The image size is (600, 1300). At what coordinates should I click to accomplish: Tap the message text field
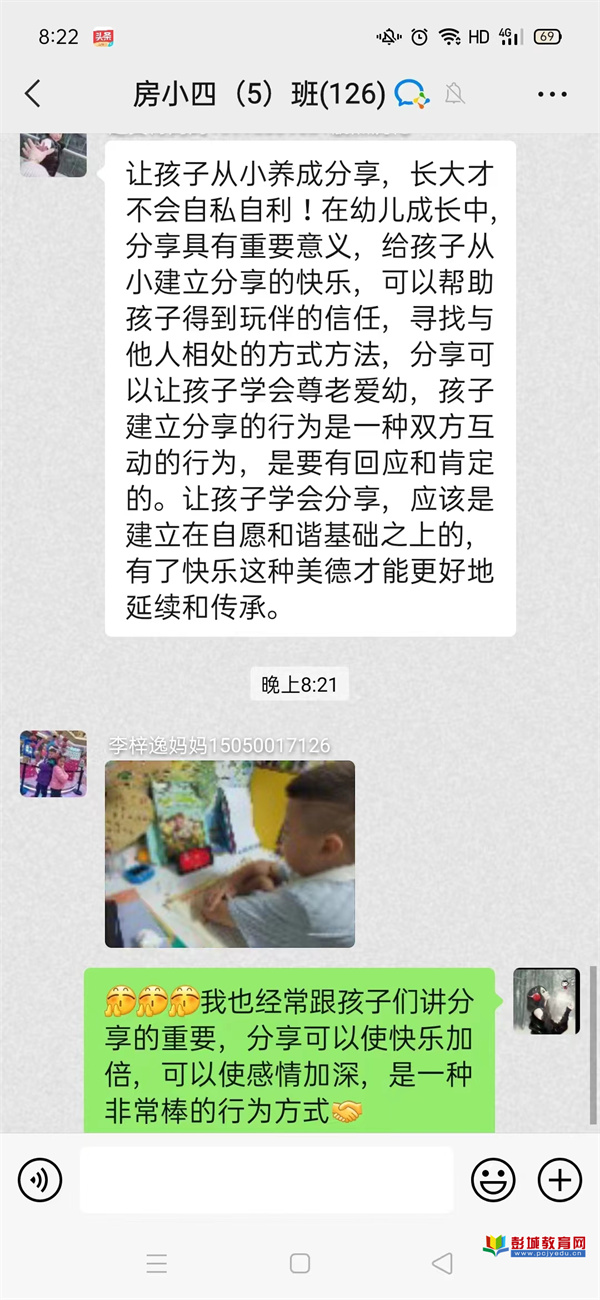(266, 1180)
